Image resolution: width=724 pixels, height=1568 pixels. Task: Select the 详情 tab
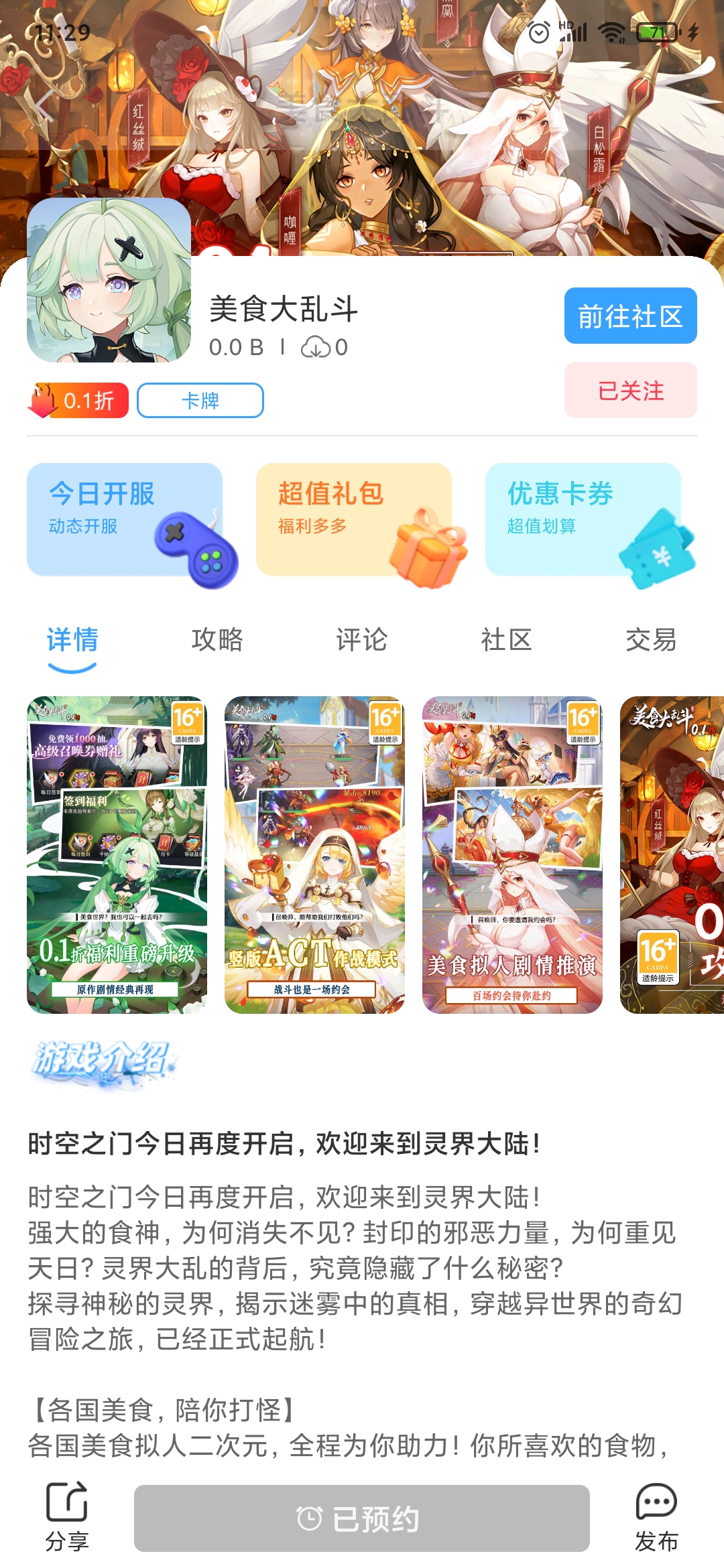coord(72,640)
